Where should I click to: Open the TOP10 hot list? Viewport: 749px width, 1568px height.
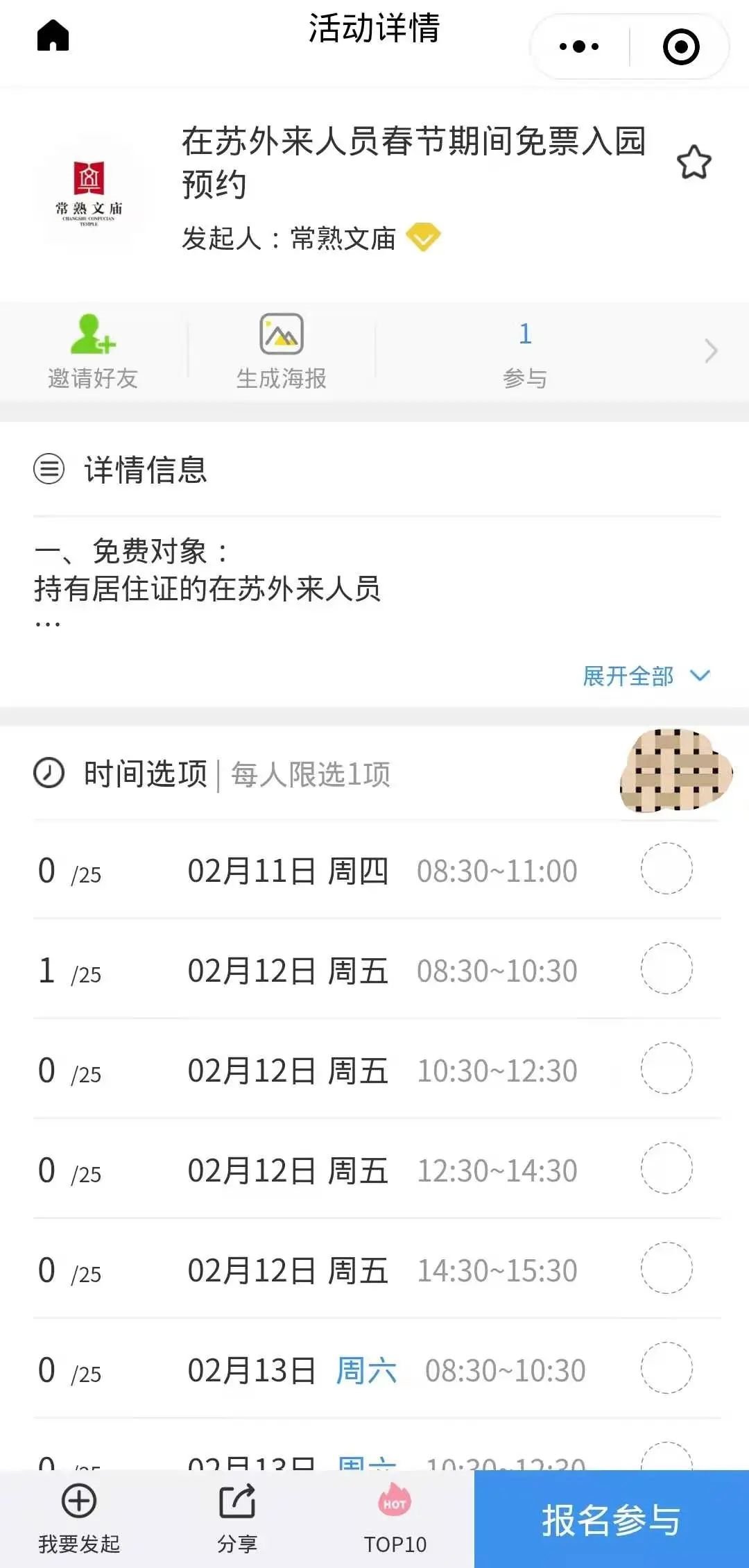395,1518
